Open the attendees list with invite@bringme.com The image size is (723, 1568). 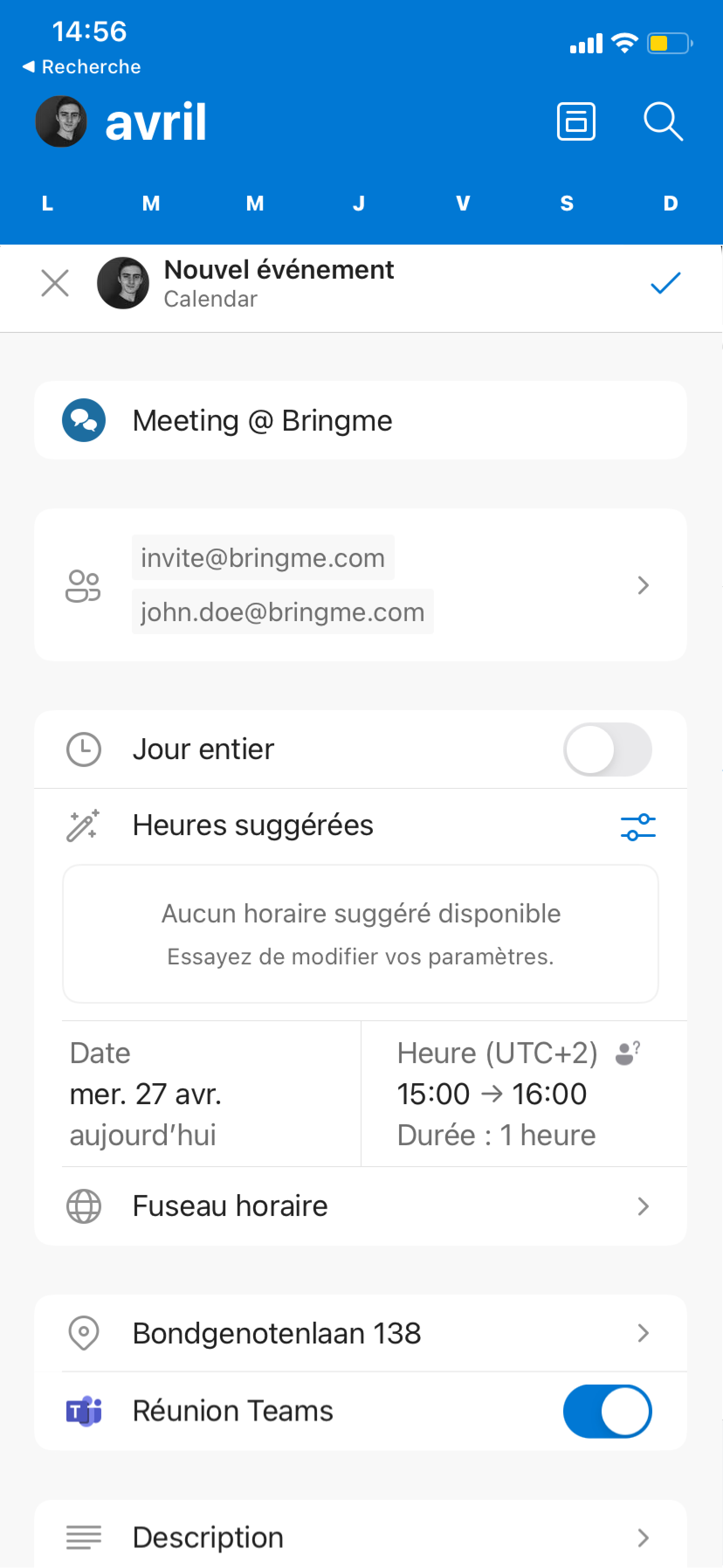[361, 585]
